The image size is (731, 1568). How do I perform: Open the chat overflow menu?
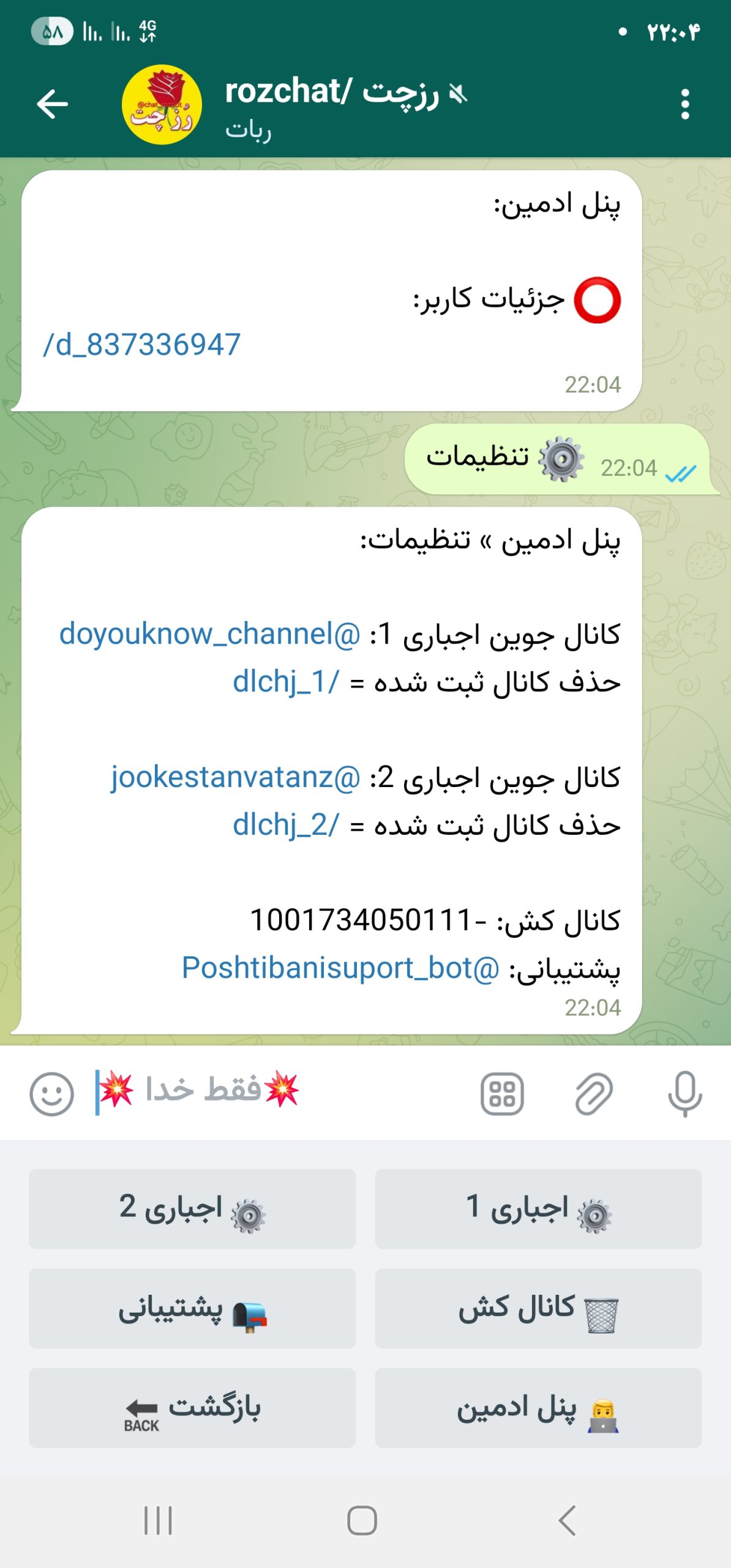684,104
